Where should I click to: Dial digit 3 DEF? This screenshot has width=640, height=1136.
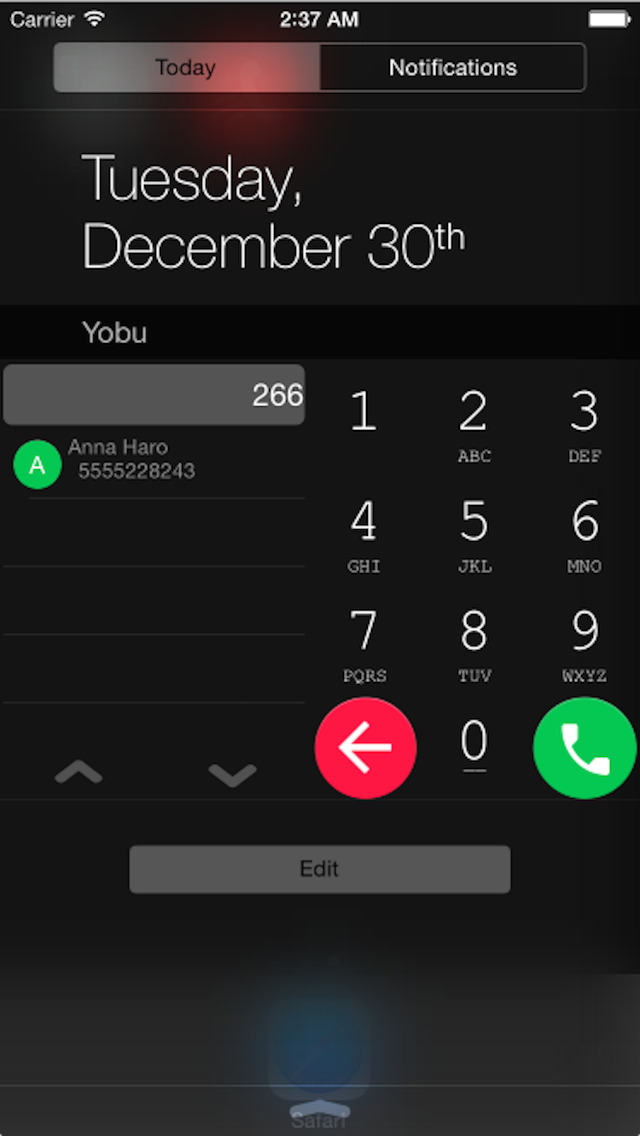coord(584,425)
